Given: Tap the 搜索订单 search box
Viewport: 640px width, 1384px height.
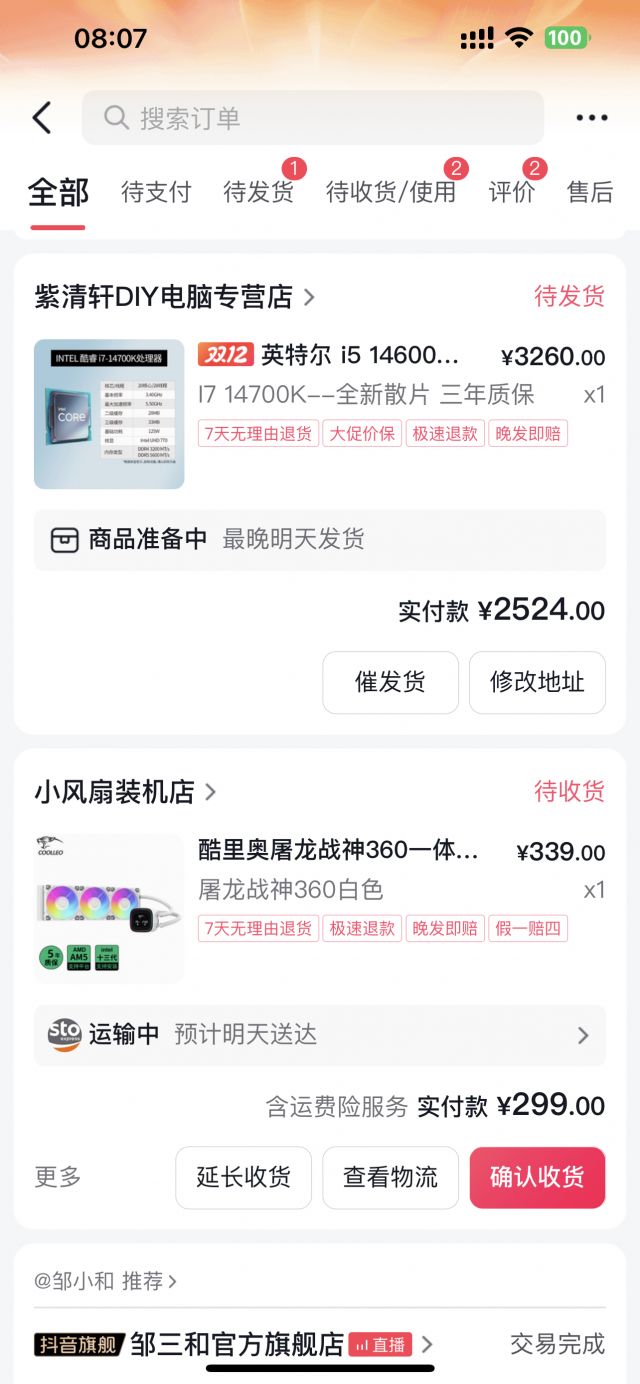Looking at the screenshot, I should point(312,118).
